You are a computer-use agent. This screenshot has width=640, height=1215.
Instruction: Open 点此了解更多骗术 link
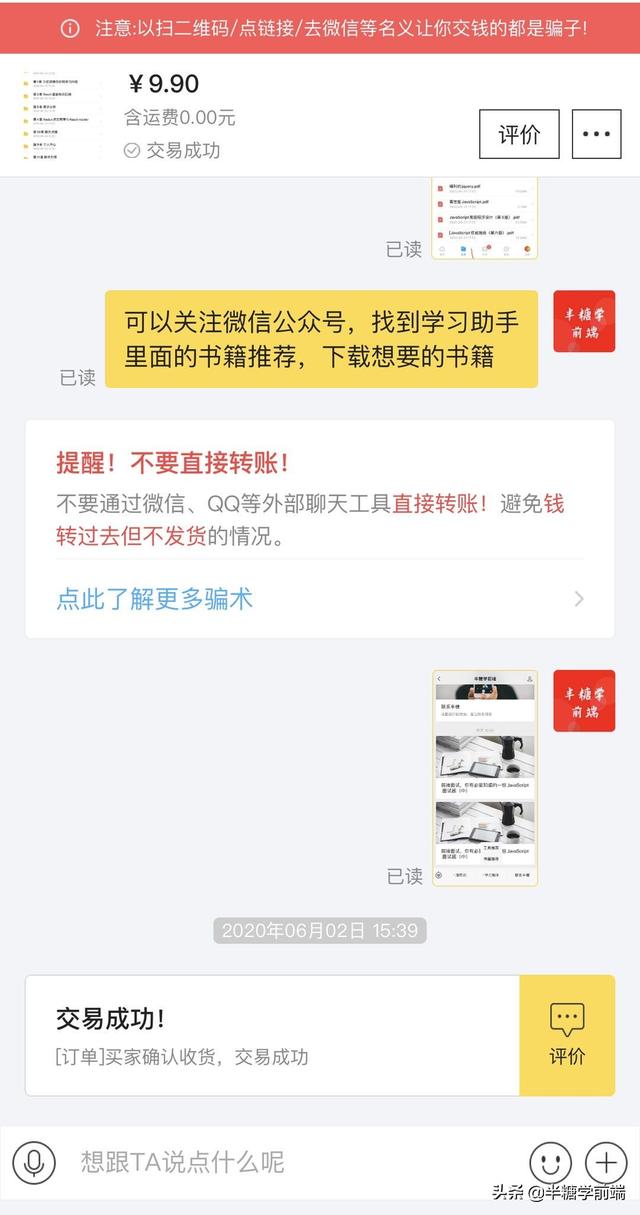pyautogui.click(x=155, y=599)
